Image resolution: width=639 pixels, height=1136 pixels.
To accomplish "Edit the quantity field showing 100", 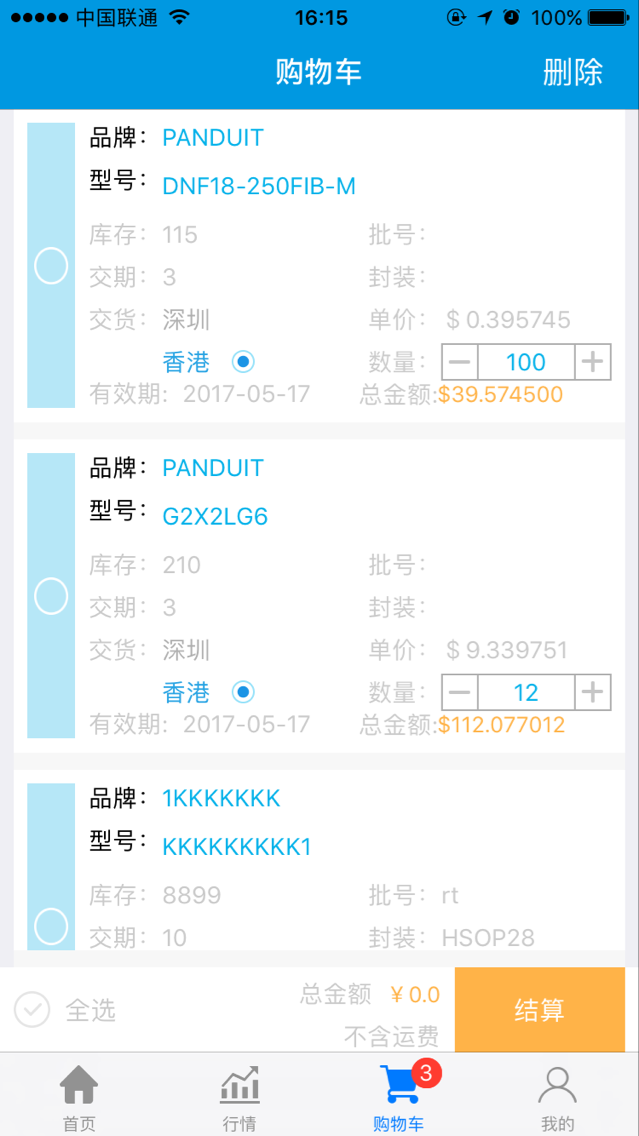I will pos(526,362).
